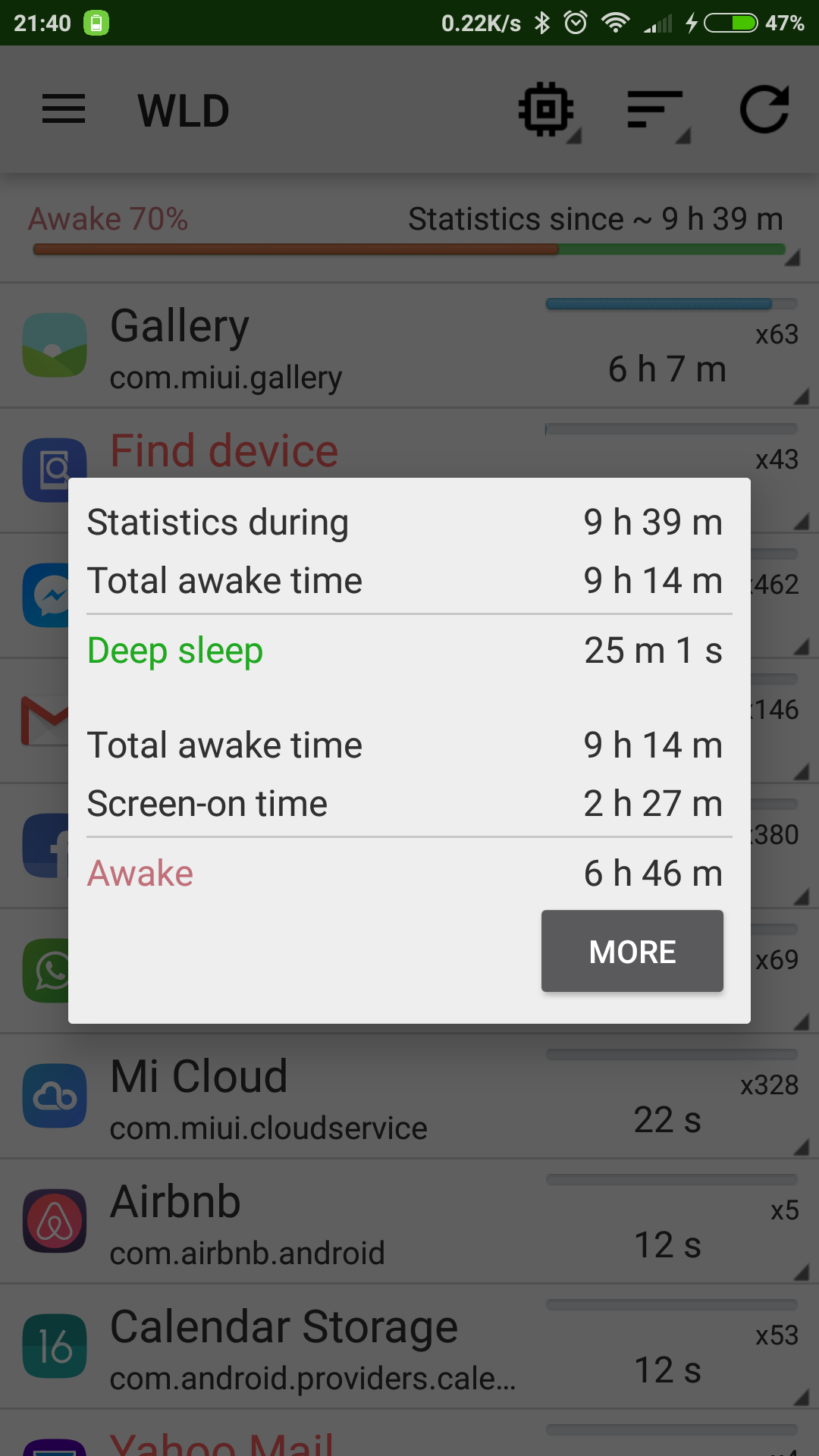Image resolution: width=819 pixels, height=1456 pixels.
Task: Refresh the wakelock statistics
Action: click(x=764, y=111)
